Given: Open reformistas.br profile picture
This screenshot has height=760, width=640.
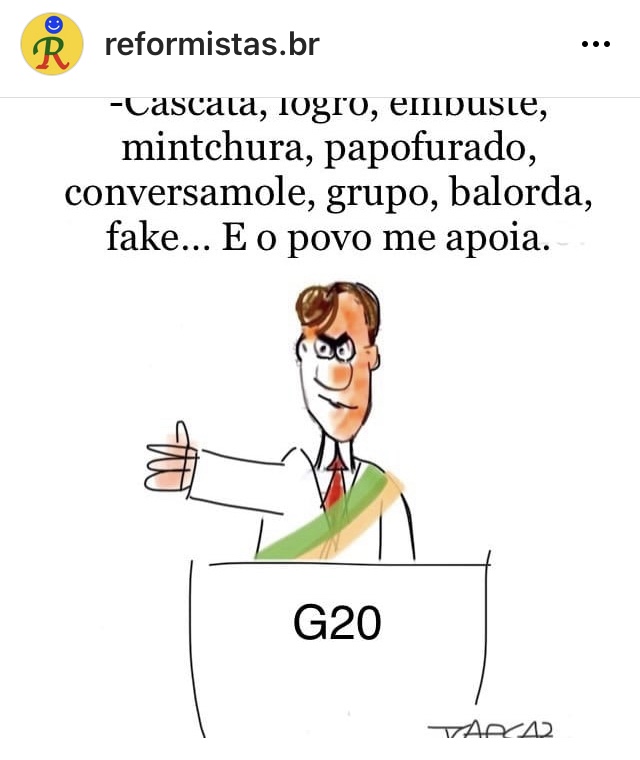Looking at the screenshot, I should point(52,44).
